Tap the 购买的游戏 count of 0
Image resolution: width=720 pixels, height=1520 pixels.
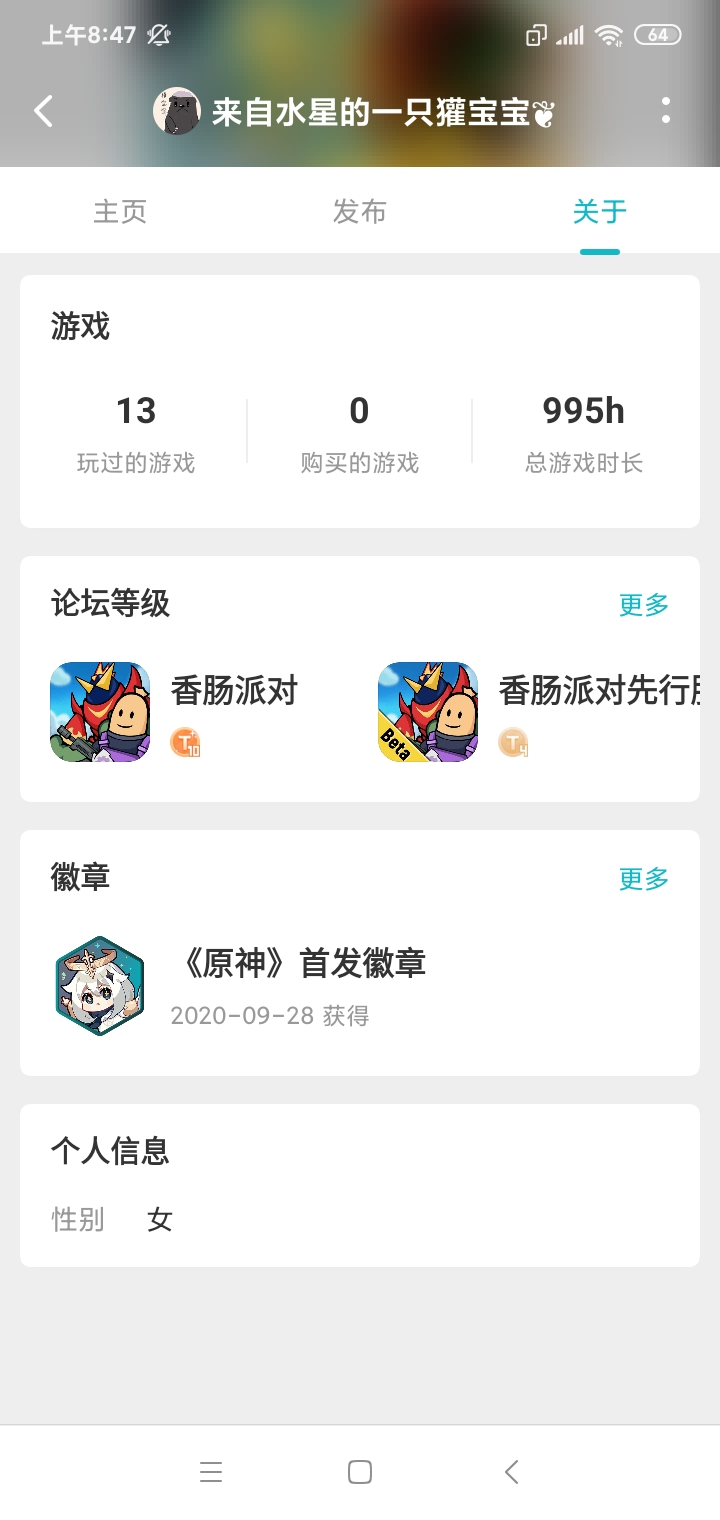pyautogui.click(x=359, y=411)
